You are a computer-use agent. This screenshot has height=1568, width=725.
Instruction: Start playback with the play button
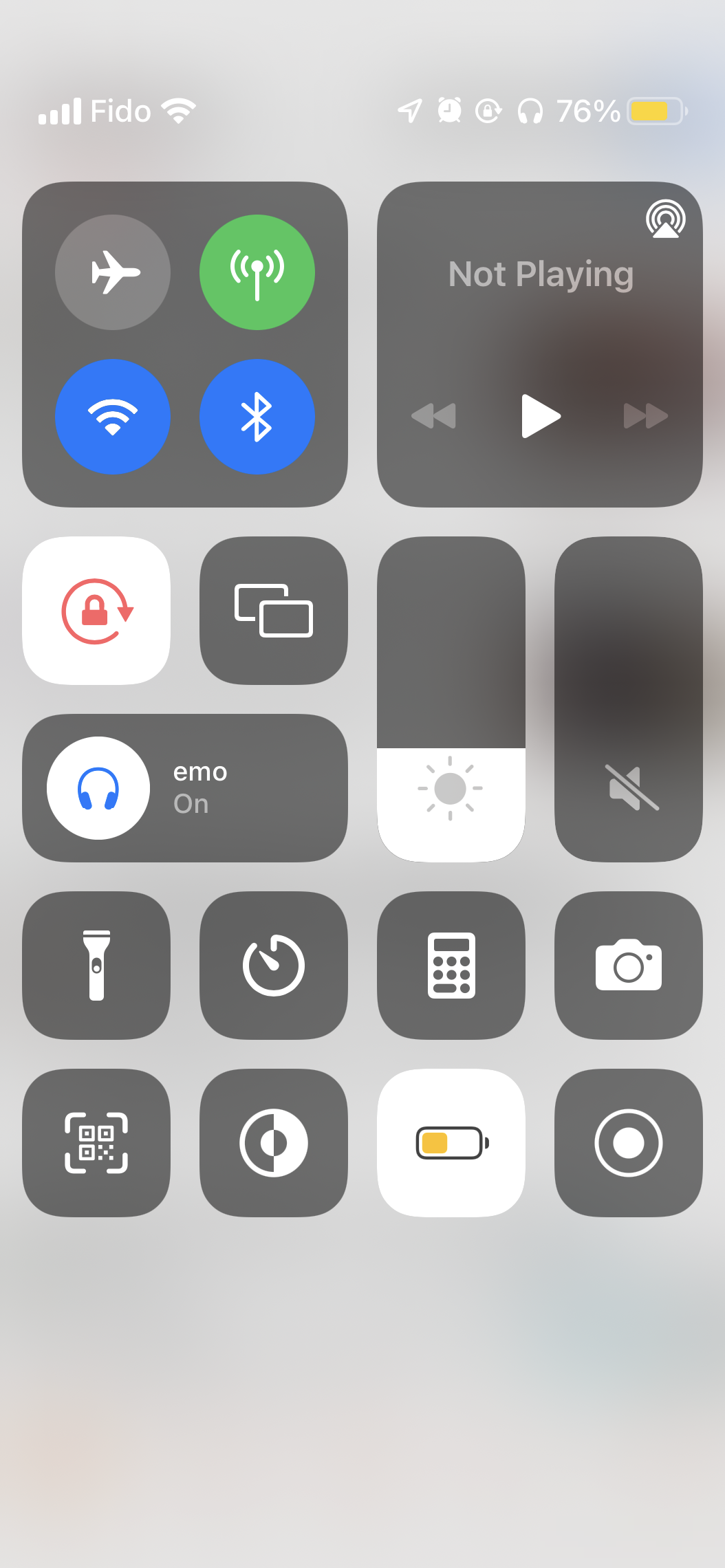pyautogui.click(x=541, y=416)
